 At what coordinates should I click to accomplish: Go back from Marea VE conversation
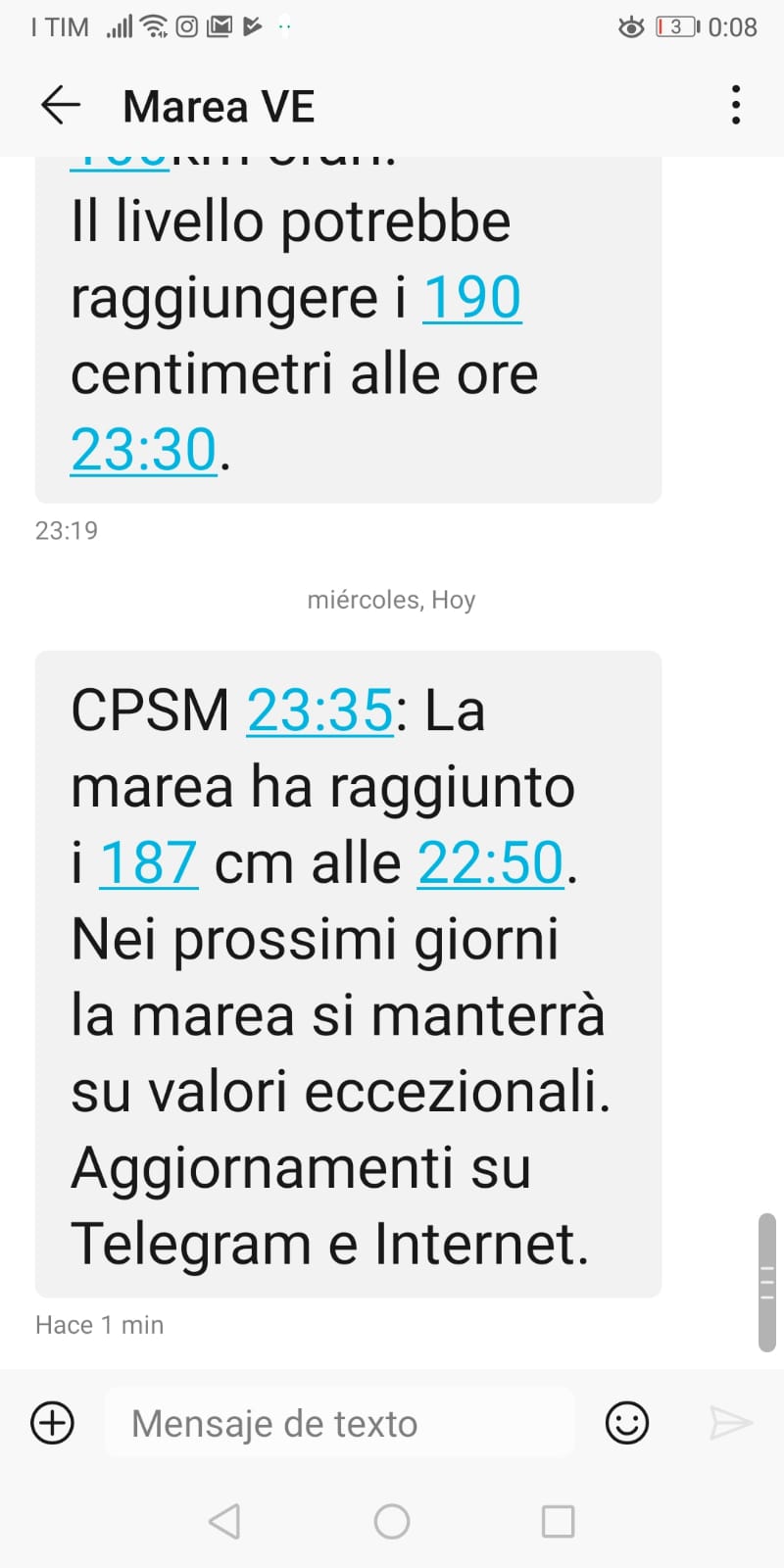60,105
